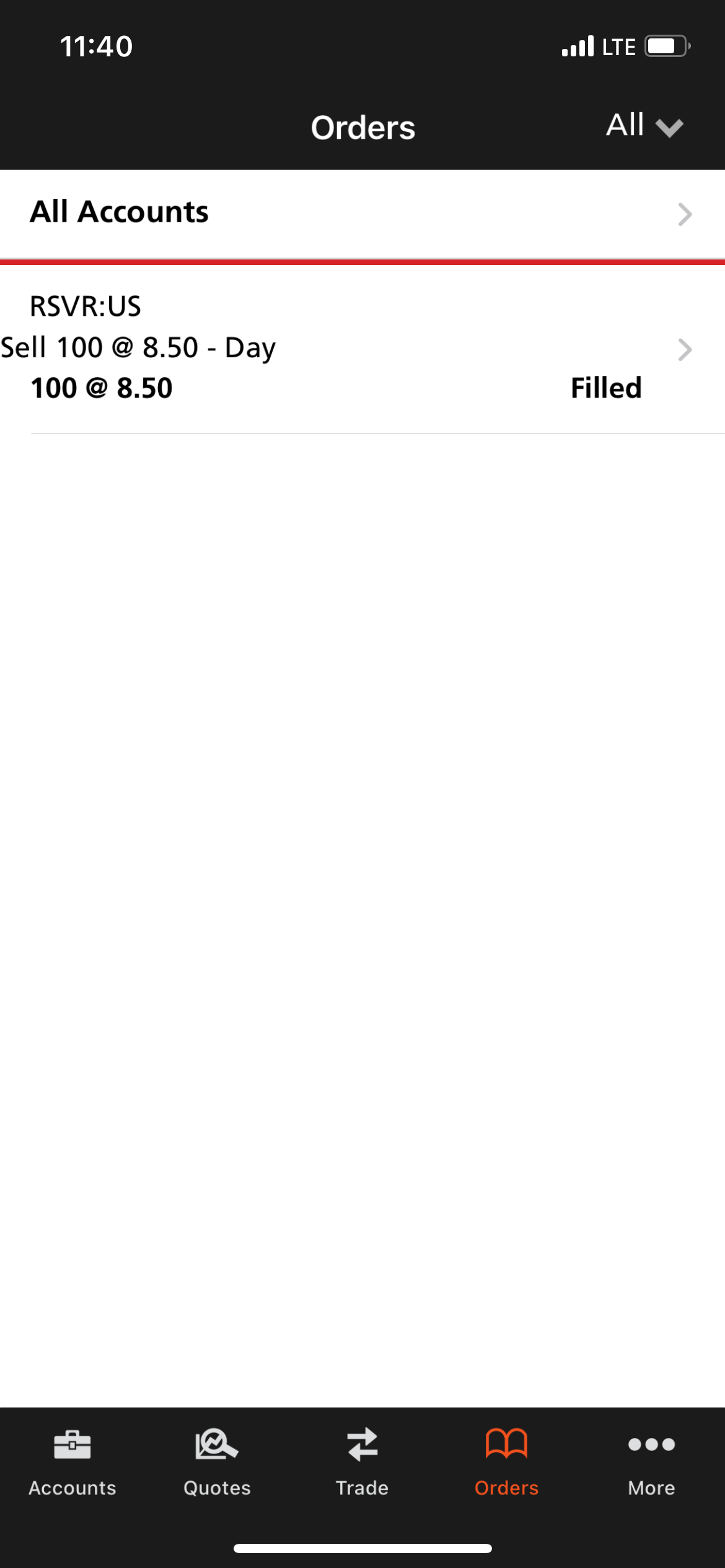Open the All orders filter dropdown
Viewport: 725px width, 1568px height.
coord(644,126)
